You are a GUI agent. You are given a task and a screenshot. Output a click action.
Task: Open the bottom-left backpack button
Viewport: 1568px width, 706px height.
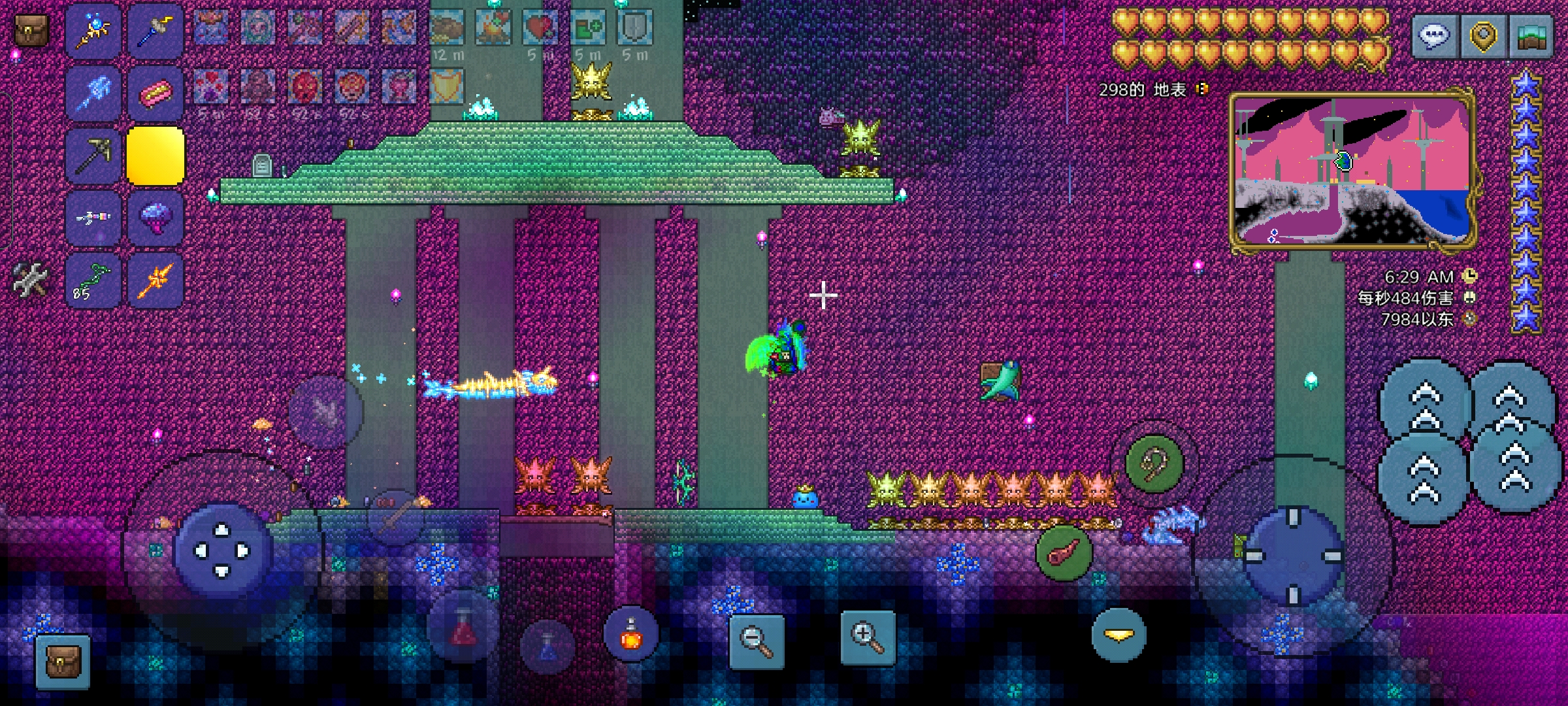[x=63, y=662]
